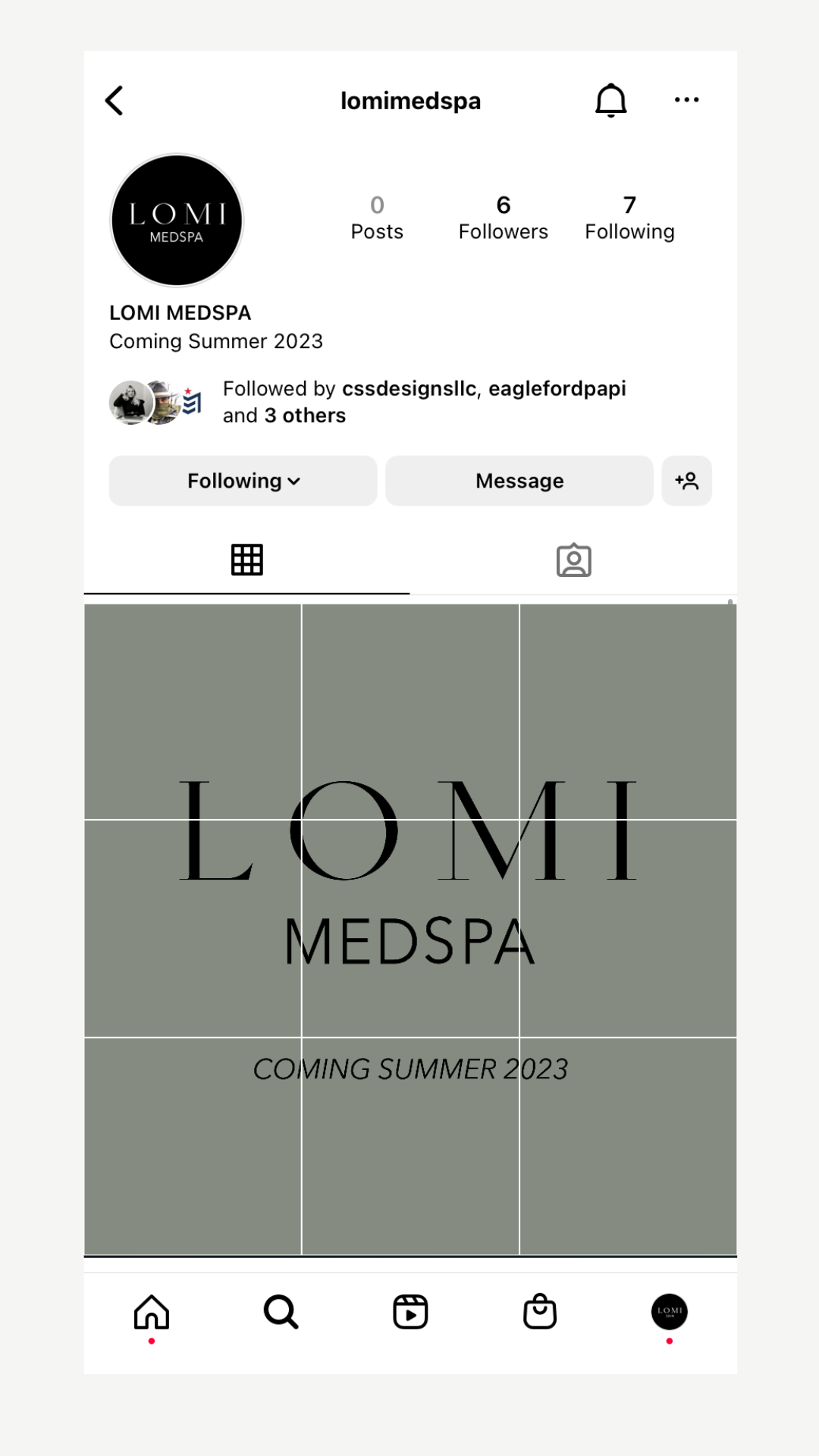Open the notifications bell
Image resolution: width=819 pixels, height=1456 pixels.
610,100
